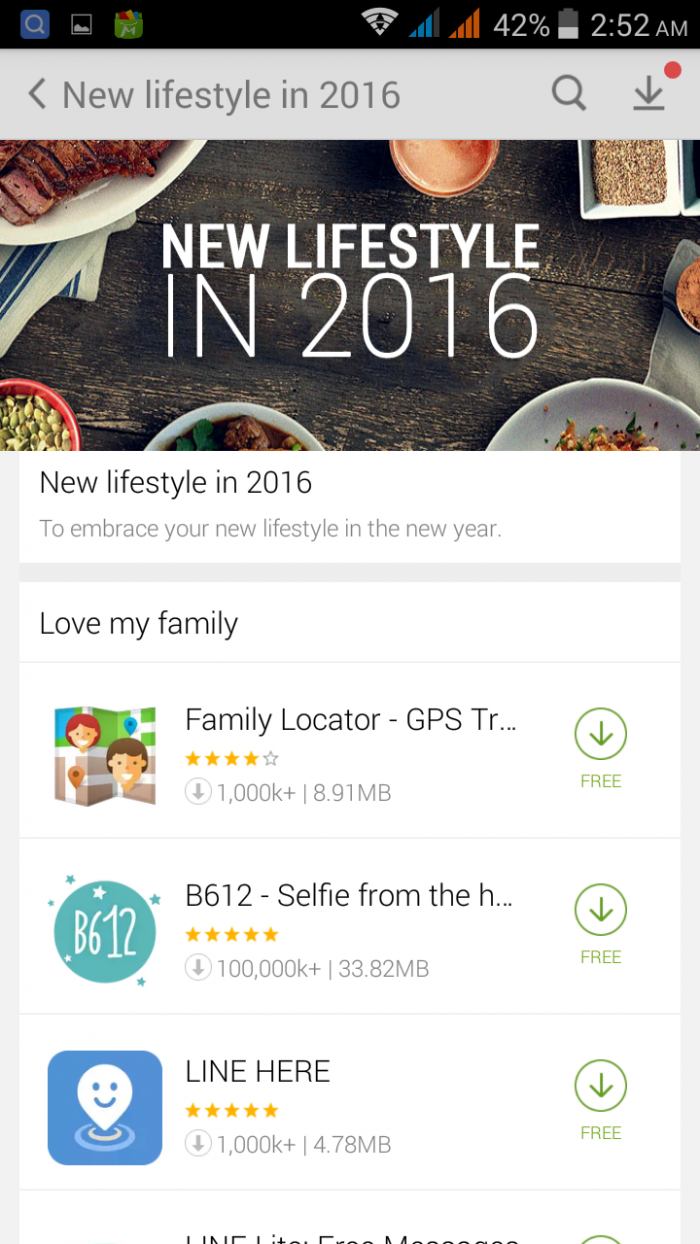Download the B612 app for free

[600, 911]
